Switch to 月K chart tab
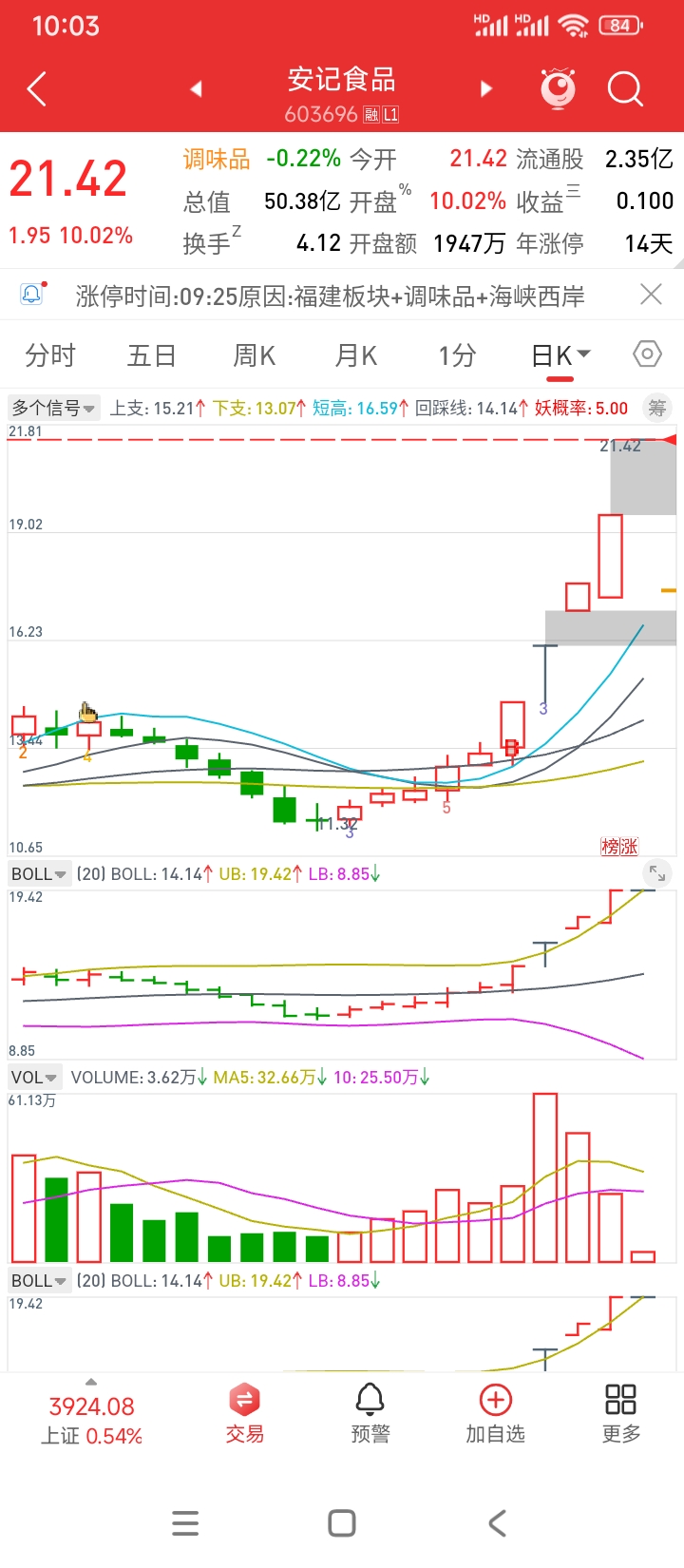 (356, 355)
